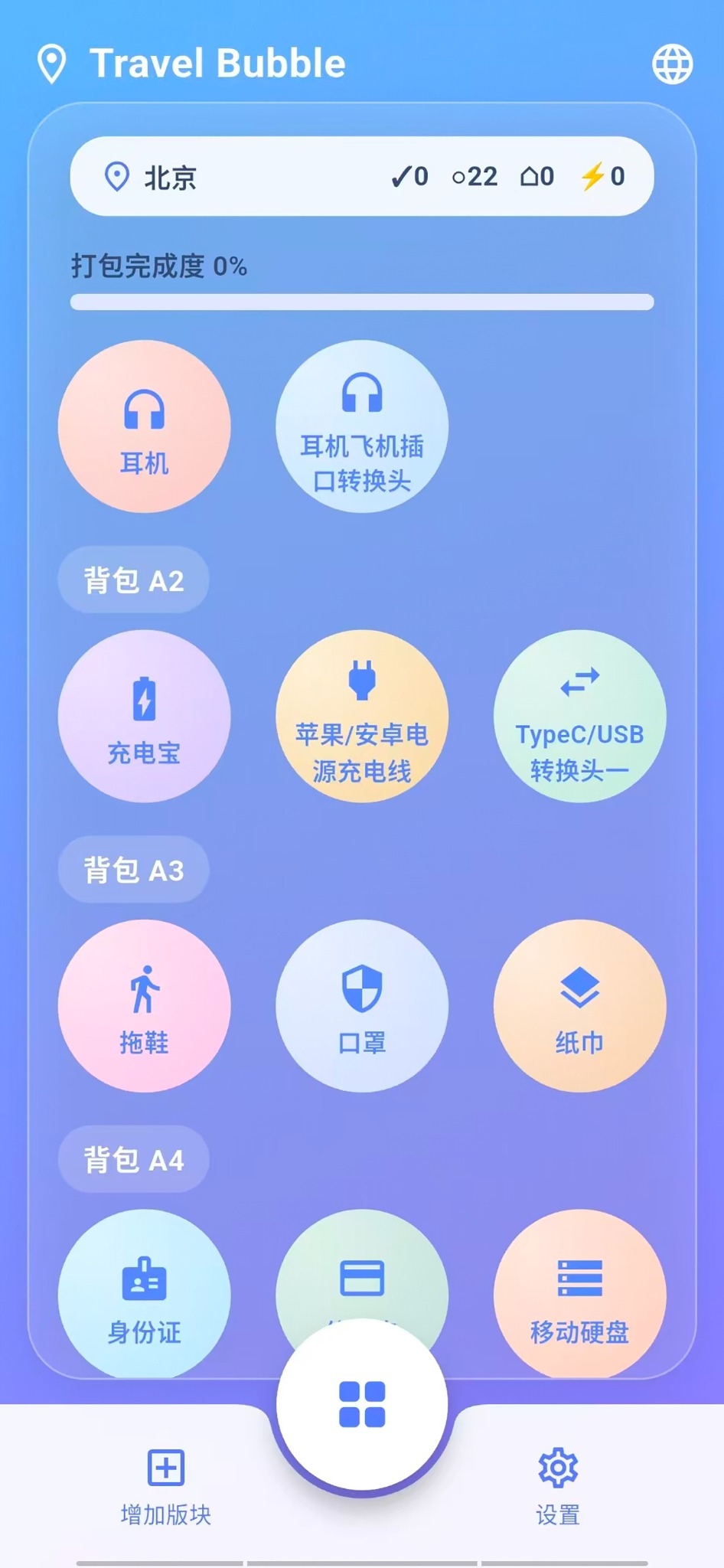
Task: Tap the 身份证 ID card bubble
Action: click(144, 1294)
